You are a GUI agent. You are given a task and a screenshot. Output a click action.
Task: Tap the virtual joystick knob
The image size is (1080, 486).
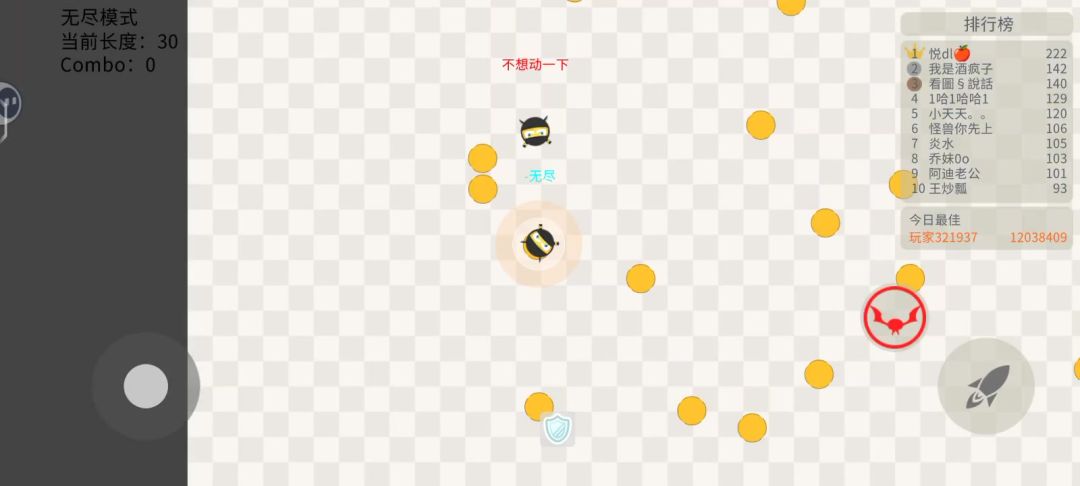(x=146, y=386)
